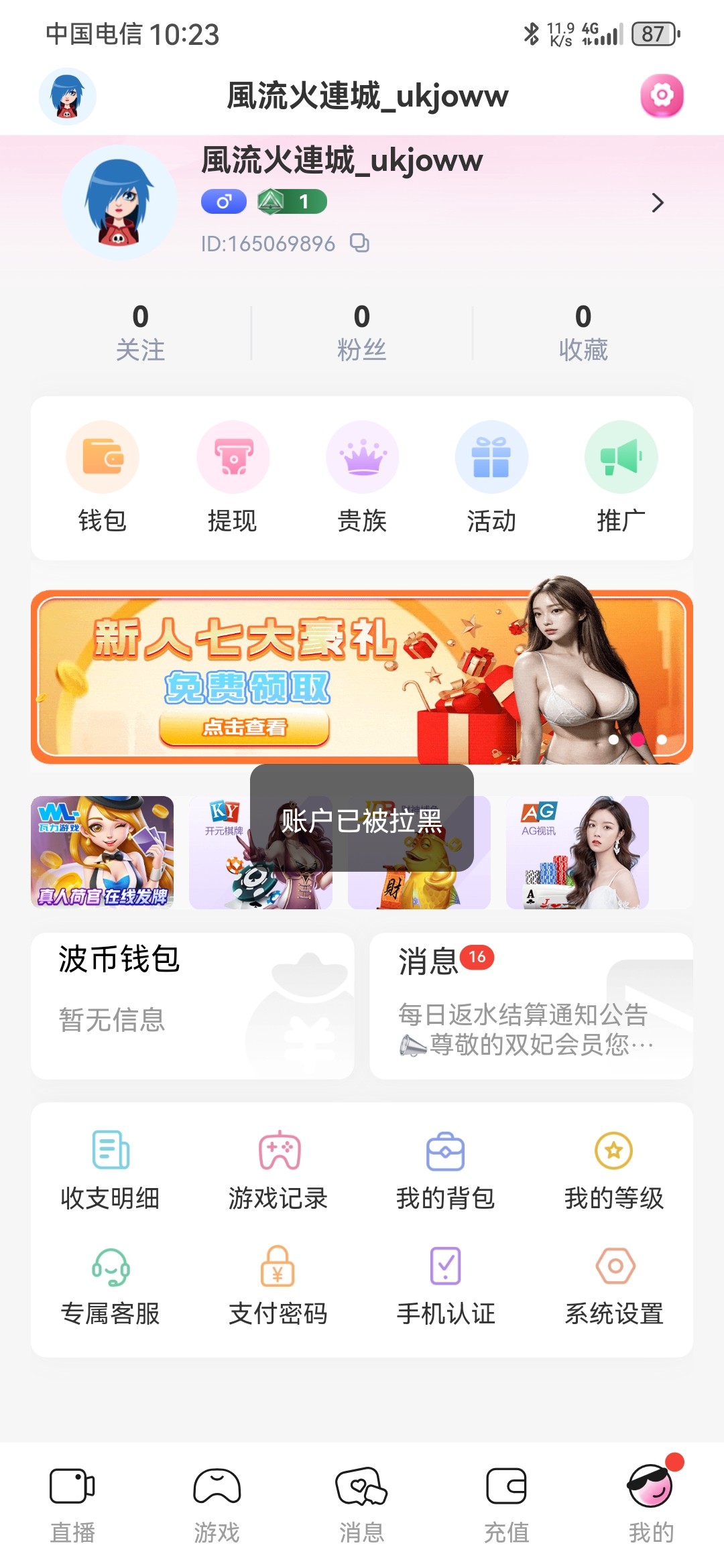View 游戏记录 game records
Image resolution: width=724 pixels, height=1568 pixels.
click(x=278, y=1169)
